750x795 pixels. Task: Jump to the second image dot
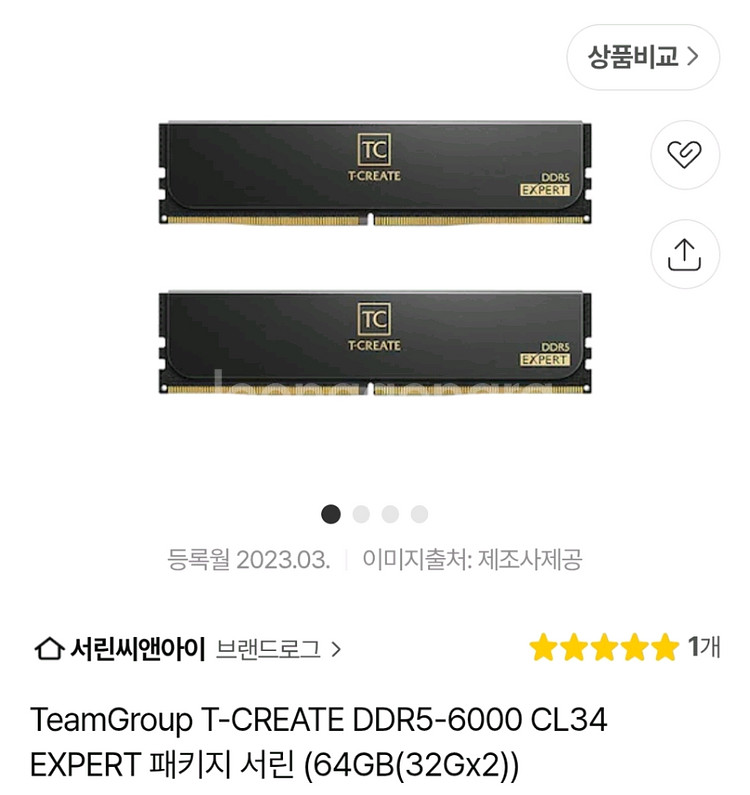tap(361, 514)
